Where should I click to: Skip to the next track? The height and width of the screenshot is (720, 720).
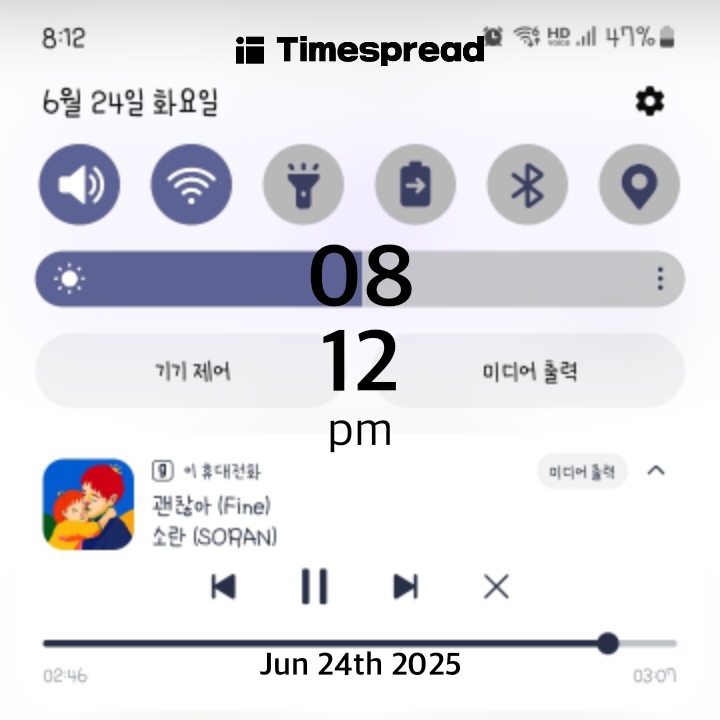[x=405, y=587]
